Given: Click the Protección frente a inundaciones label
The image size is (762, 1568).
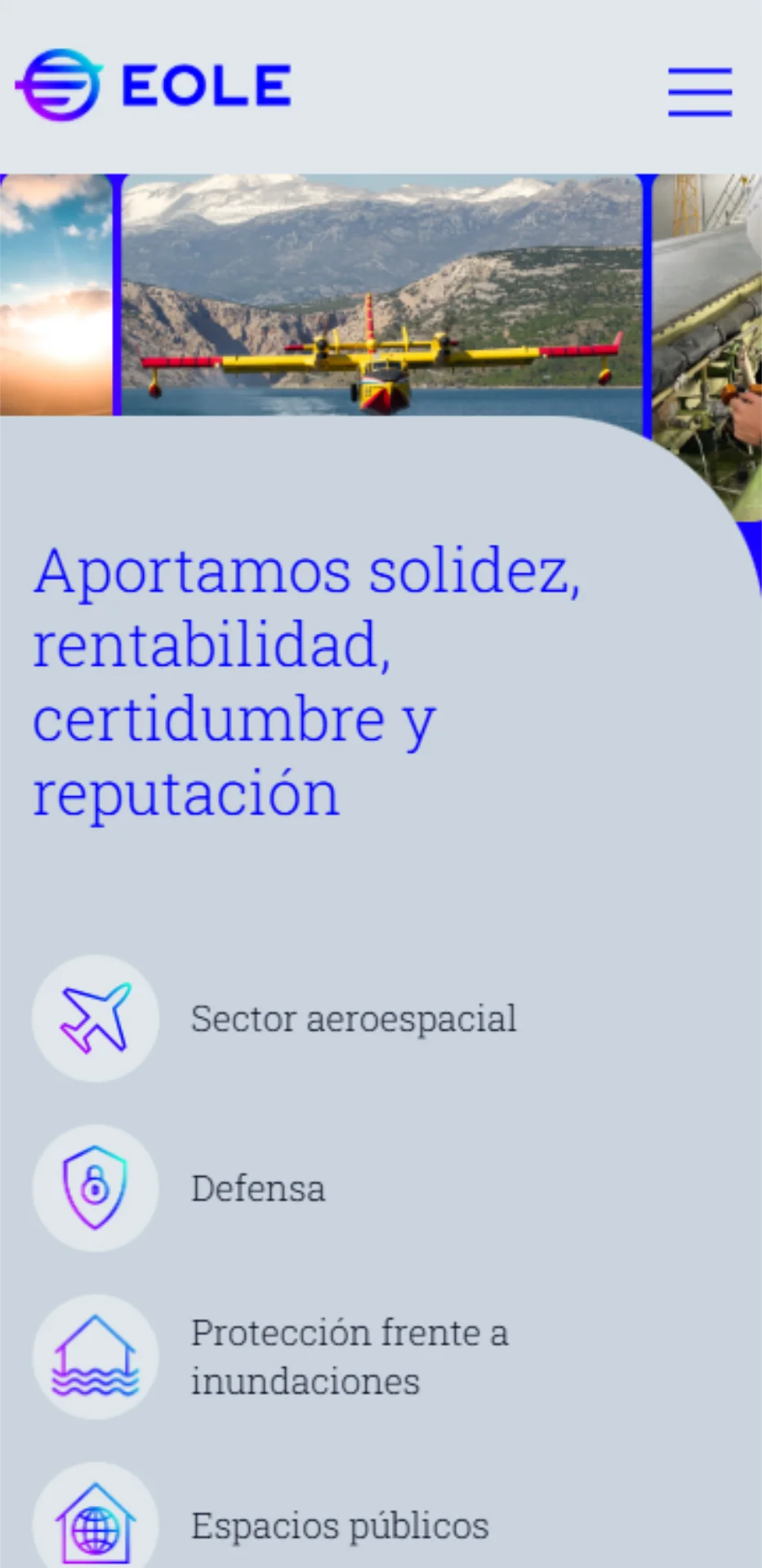Looking at the screenshot, I should click(x=350, y=1356).
